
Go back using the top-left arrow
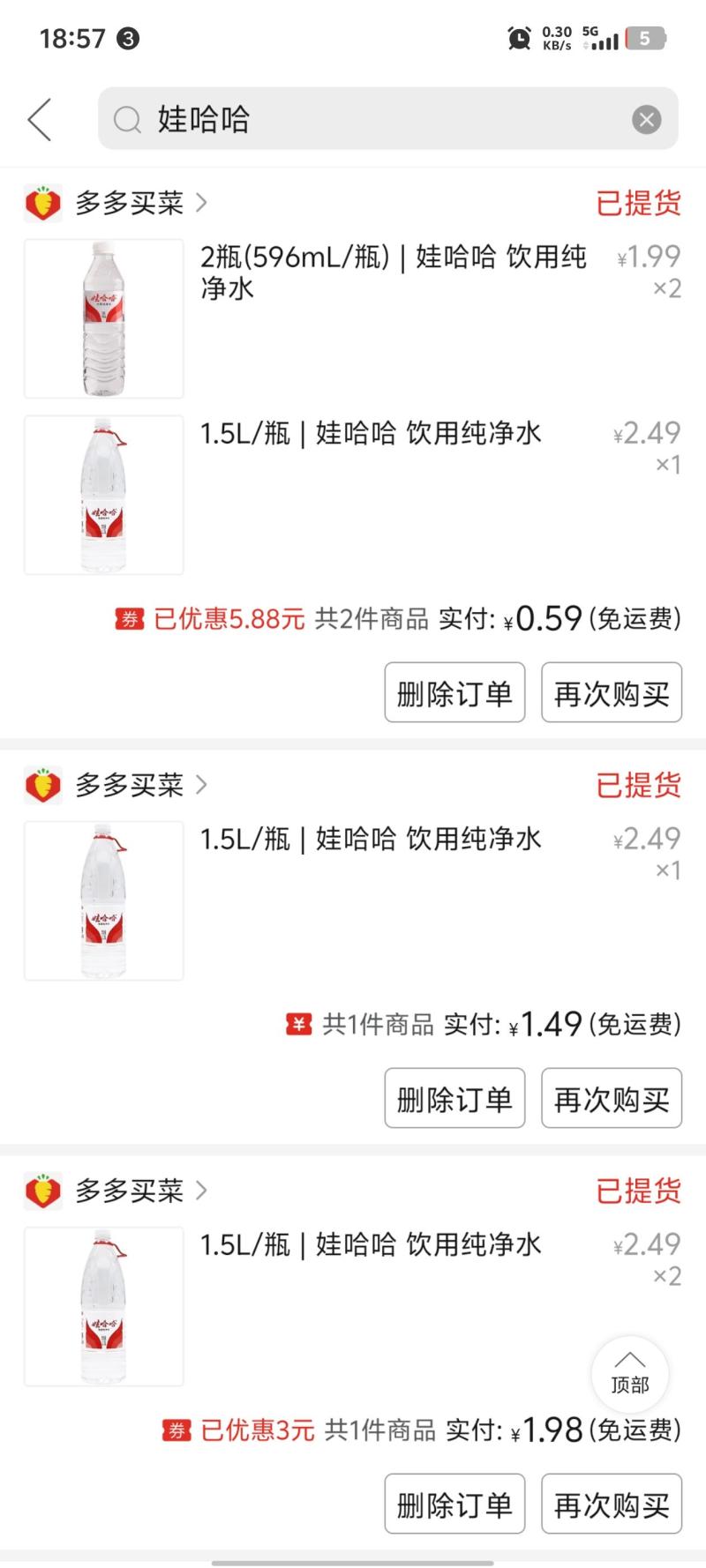(x=40, y=119)
